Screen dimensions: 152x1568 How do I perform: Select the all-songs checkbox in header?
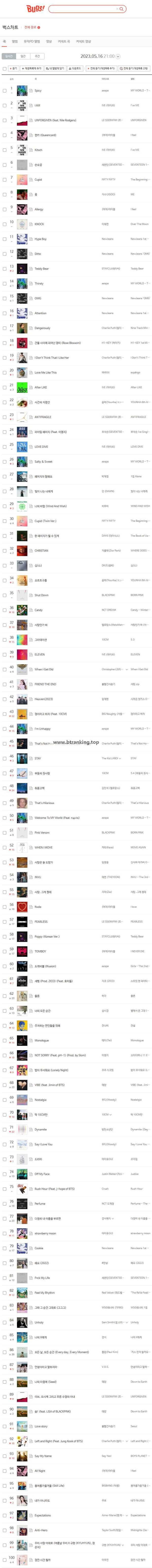(5, 79)
